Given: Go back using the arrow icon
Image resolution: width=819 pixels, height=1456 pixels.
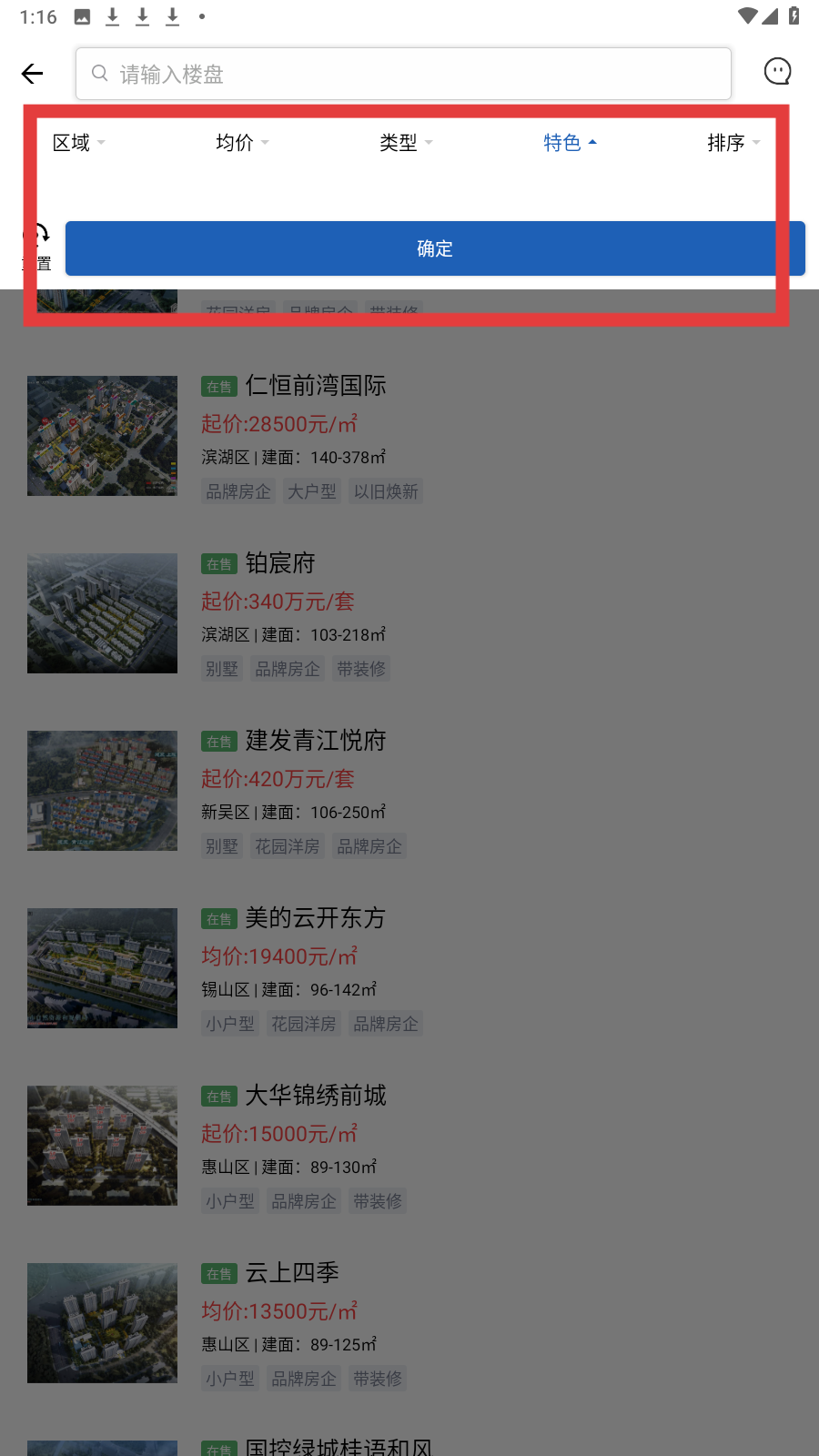Looking at the screenshot, I should tap(32, 74).
